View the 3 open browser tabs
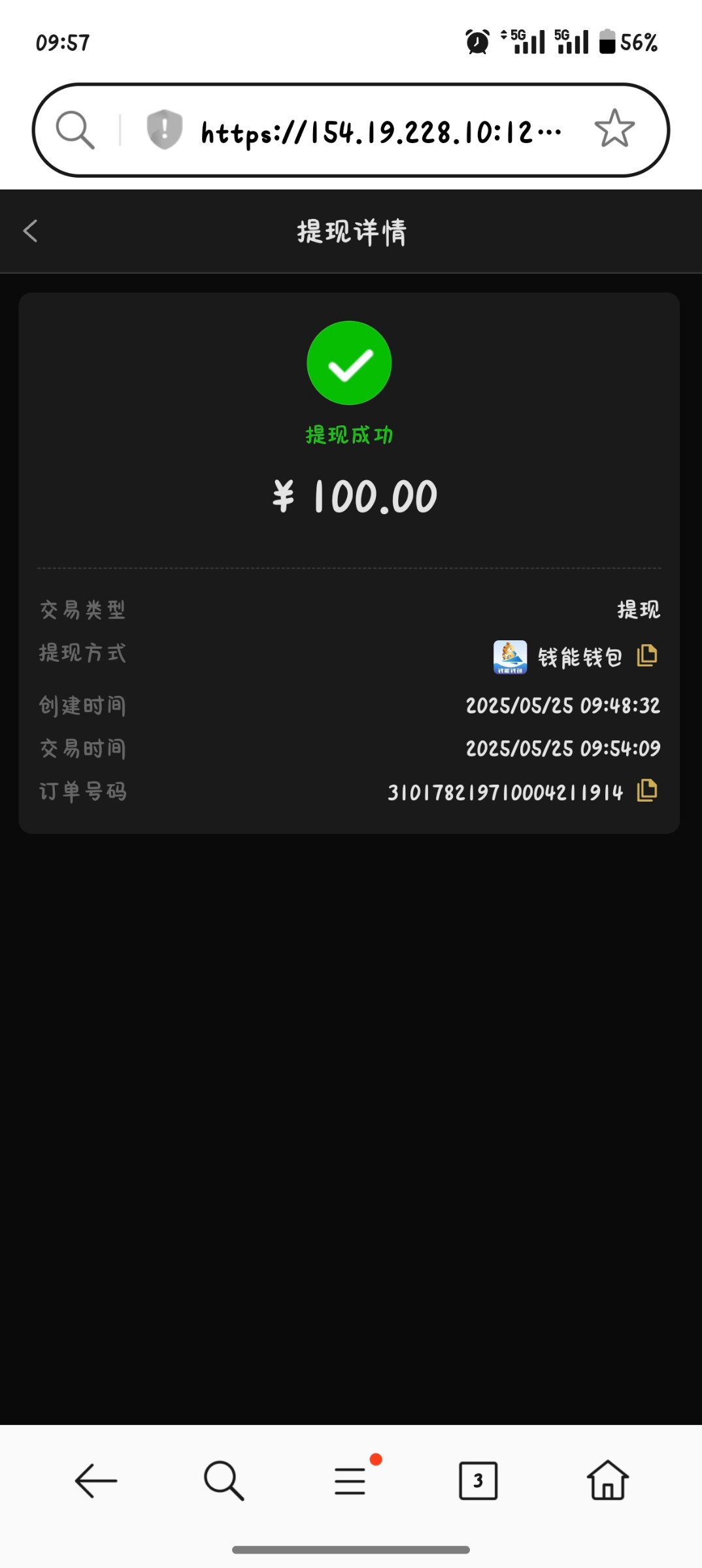The image size is (702, 1568). coord(478,1480)
